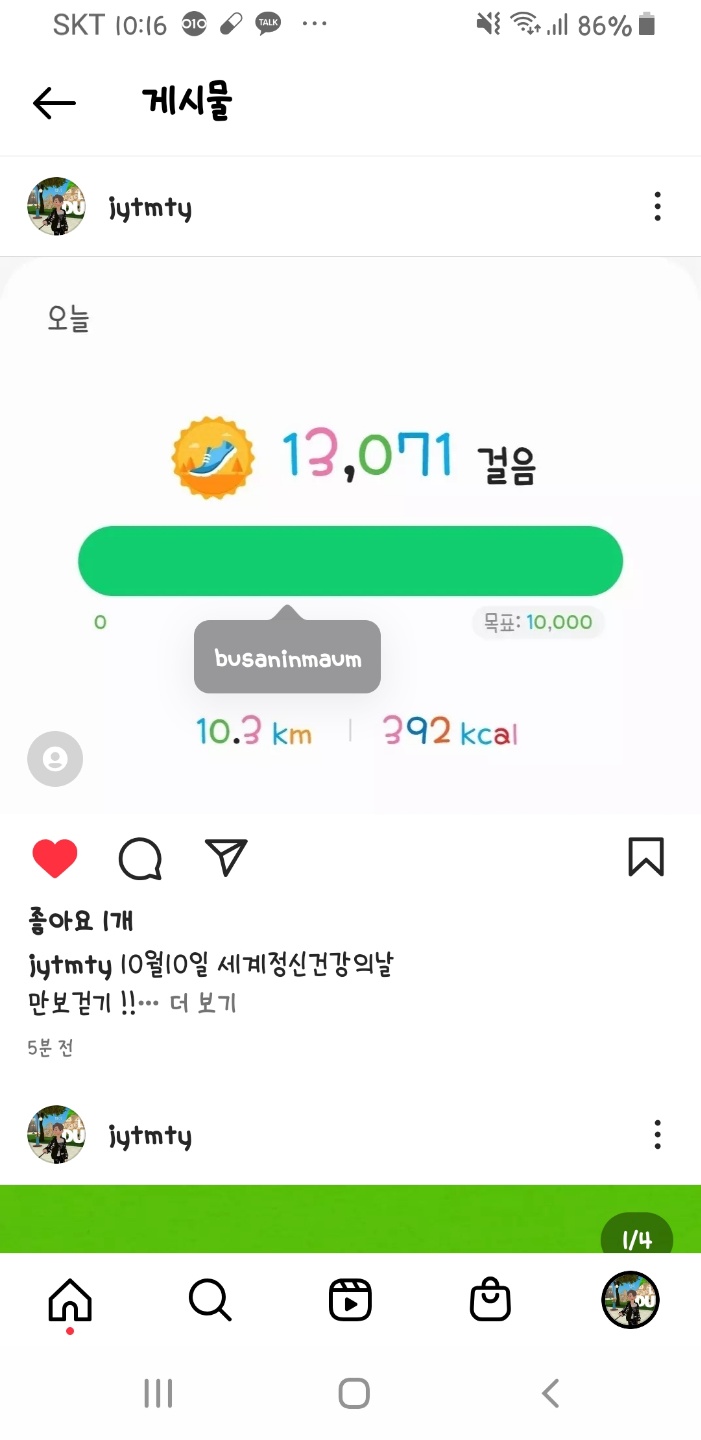
Task: Open overflow menu on the 1/4 carousel post
Action: [657, 1135]
